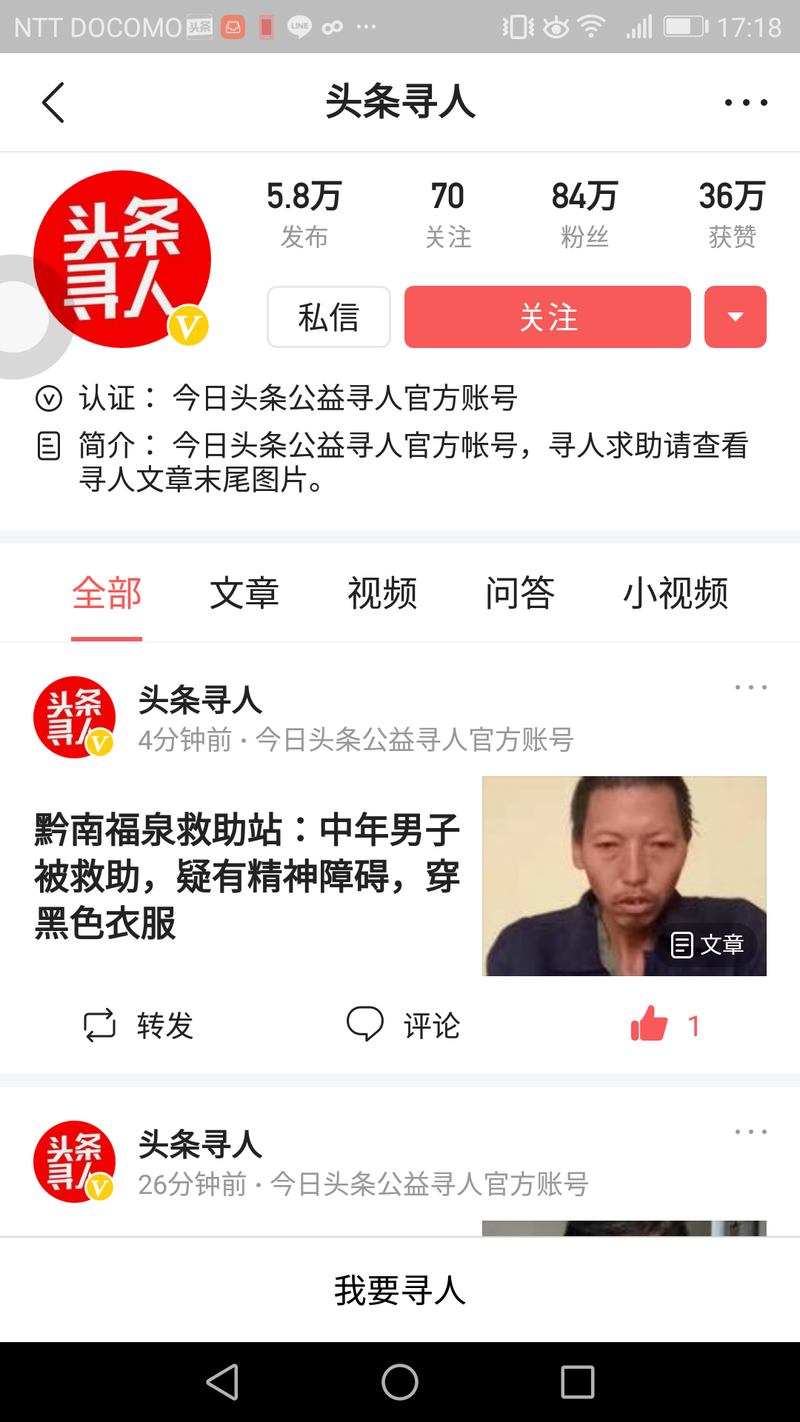Open the red dropdown arrow beside 关注
This screenshot has height=1422, width=800.
735,317
